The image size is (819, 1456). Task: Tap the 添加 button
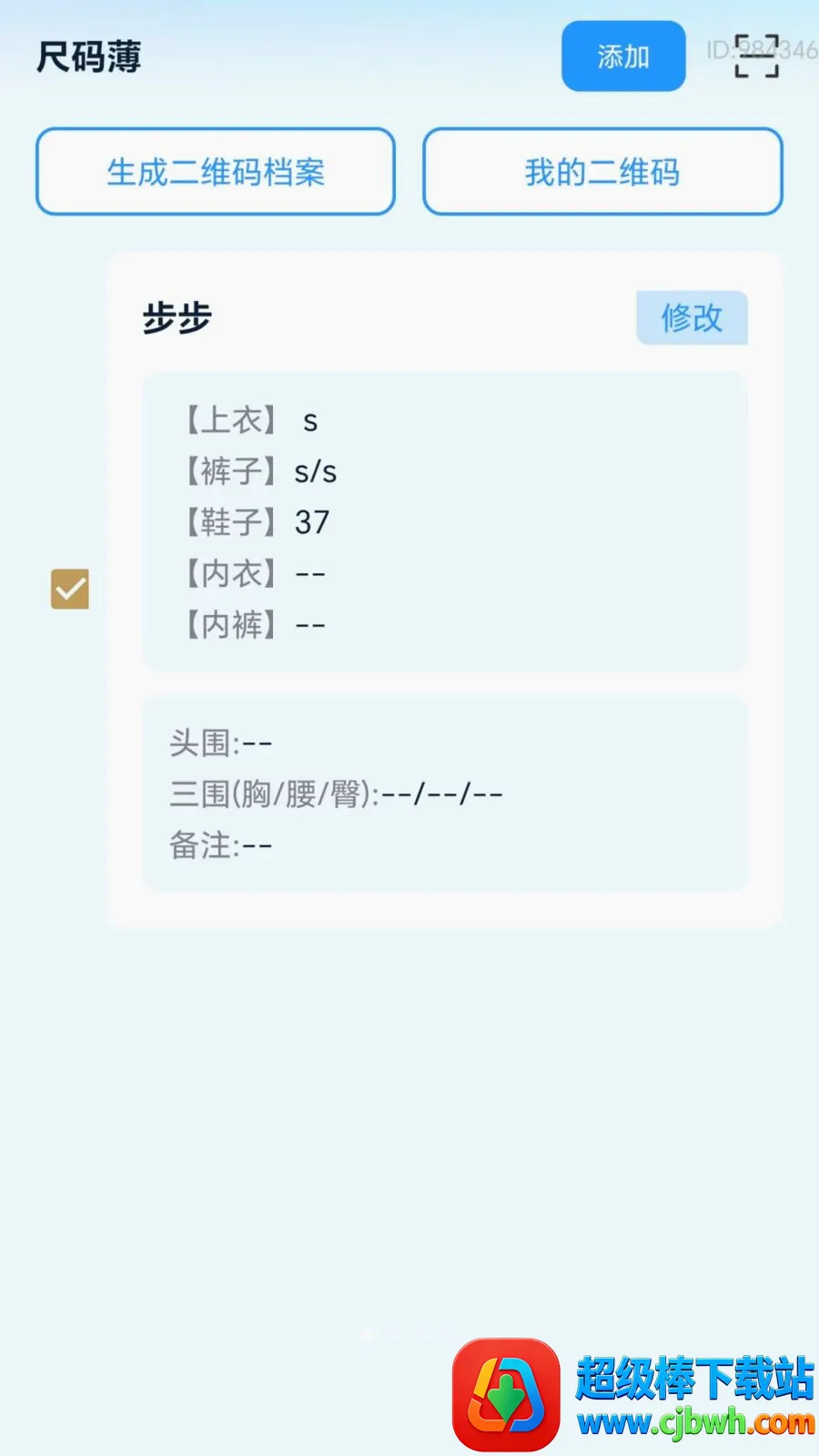(x=623, y=56)
